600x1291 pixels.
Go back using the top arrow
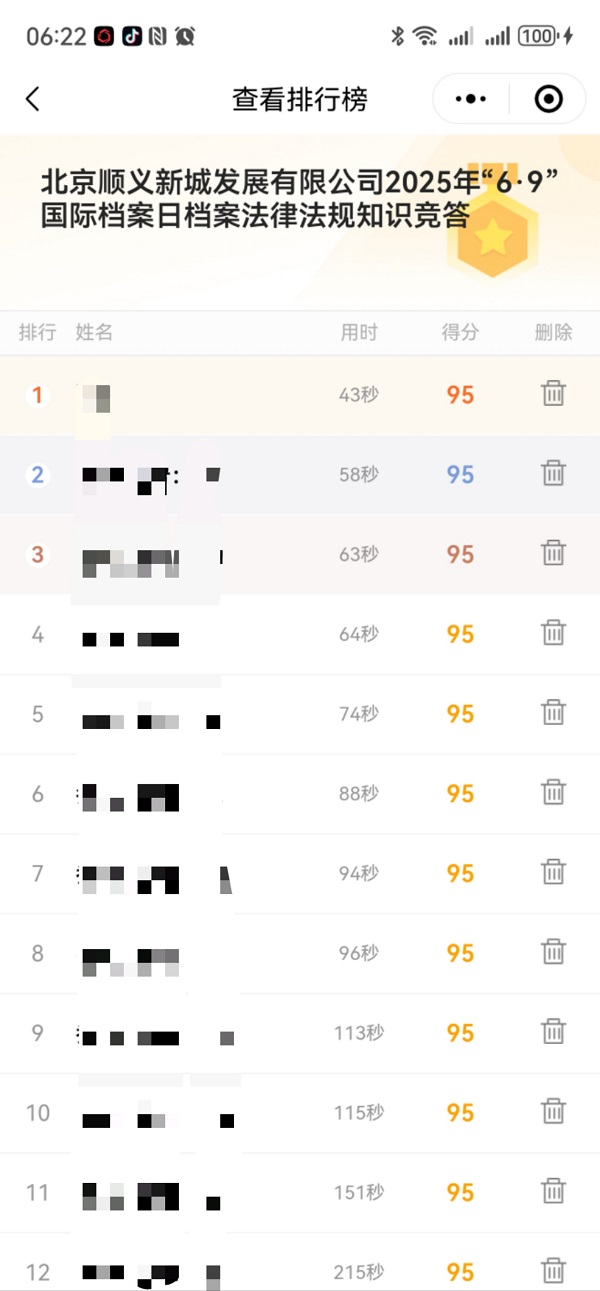33,99
